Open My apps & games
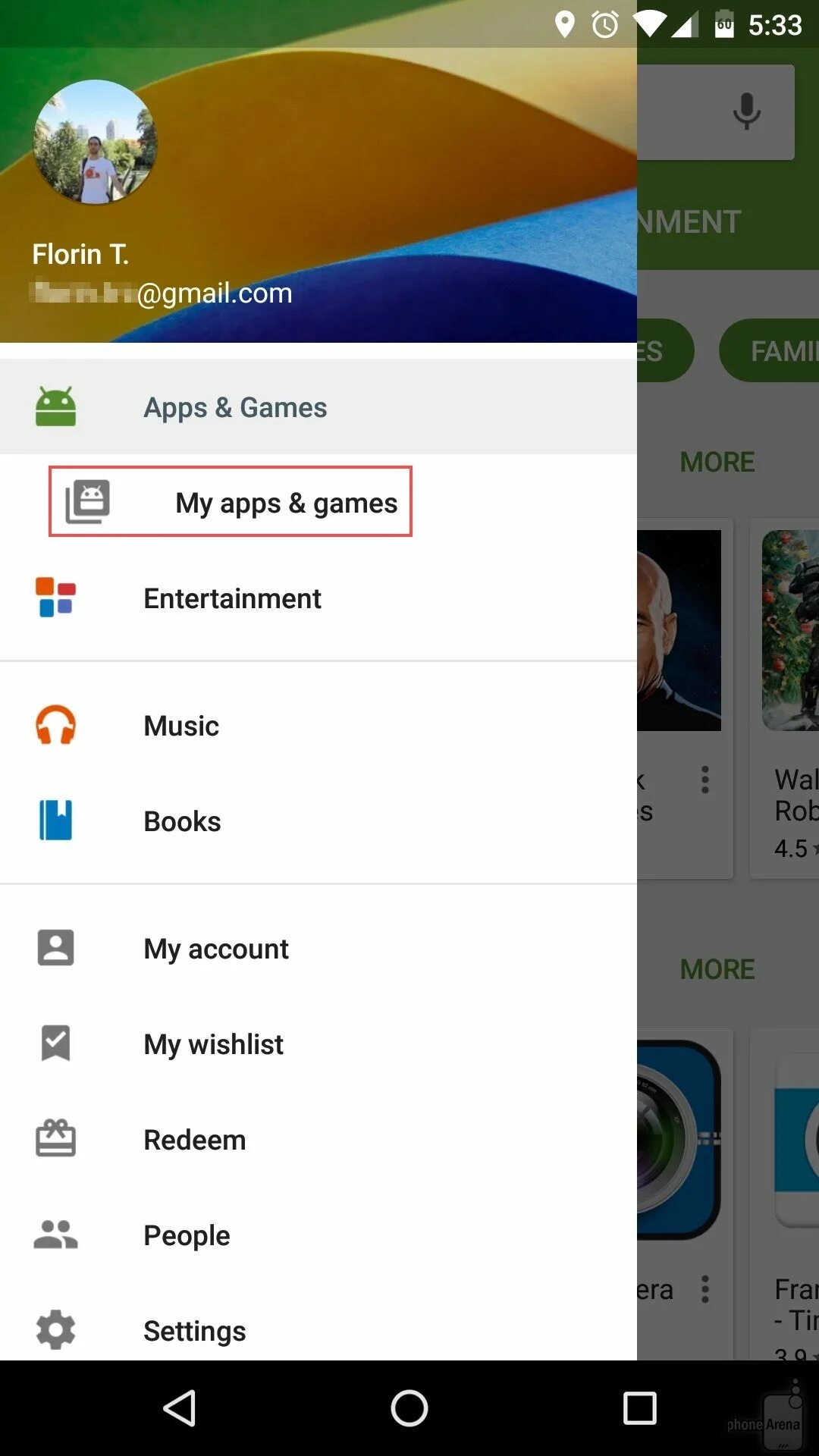Image resolution: width=819 pixels, height=1456 pixels. coord(318,502)
